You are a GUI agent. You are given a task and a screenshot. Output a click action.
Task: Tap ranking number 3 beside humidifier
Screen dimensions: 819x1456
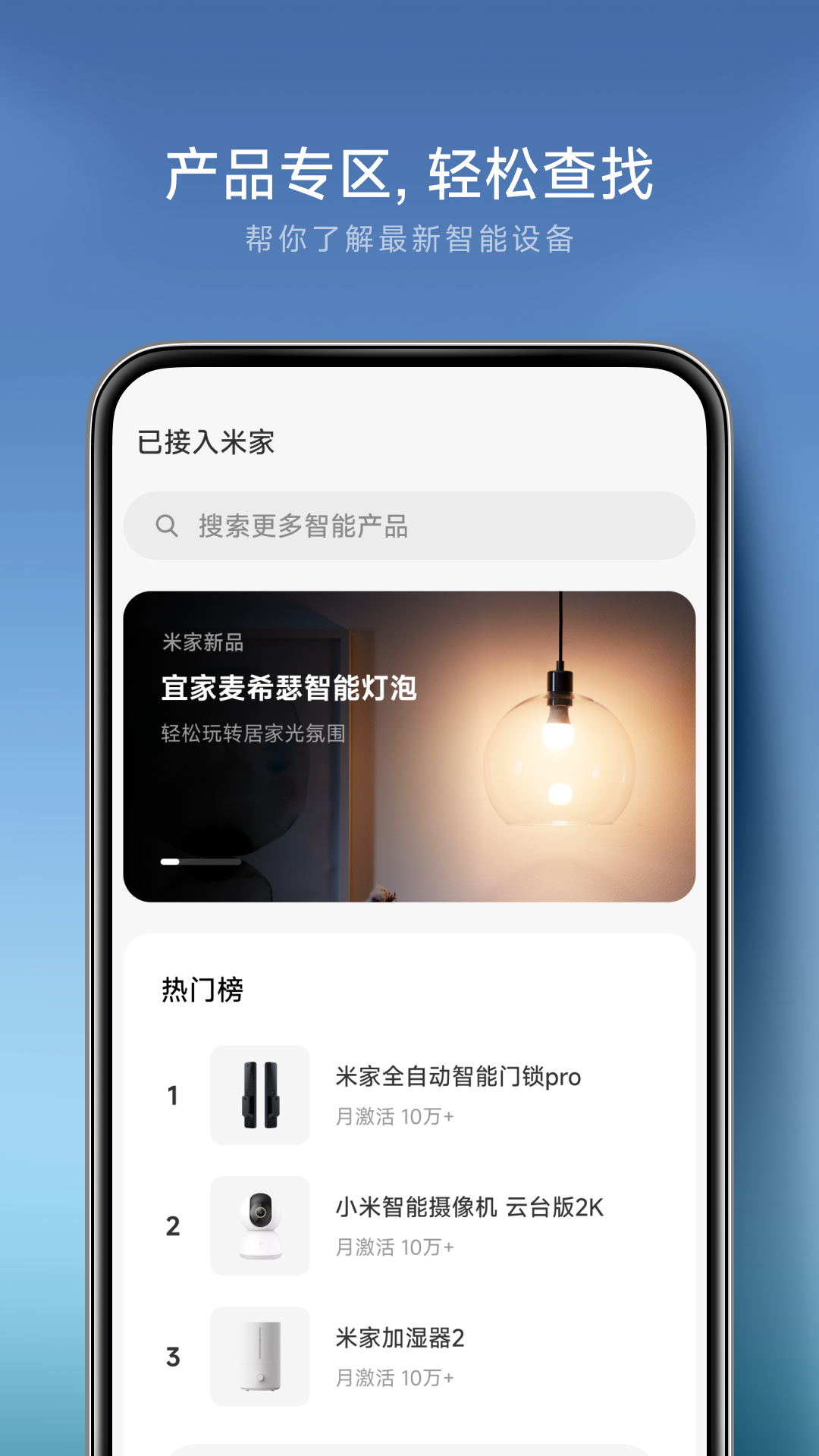[174, 1357]
